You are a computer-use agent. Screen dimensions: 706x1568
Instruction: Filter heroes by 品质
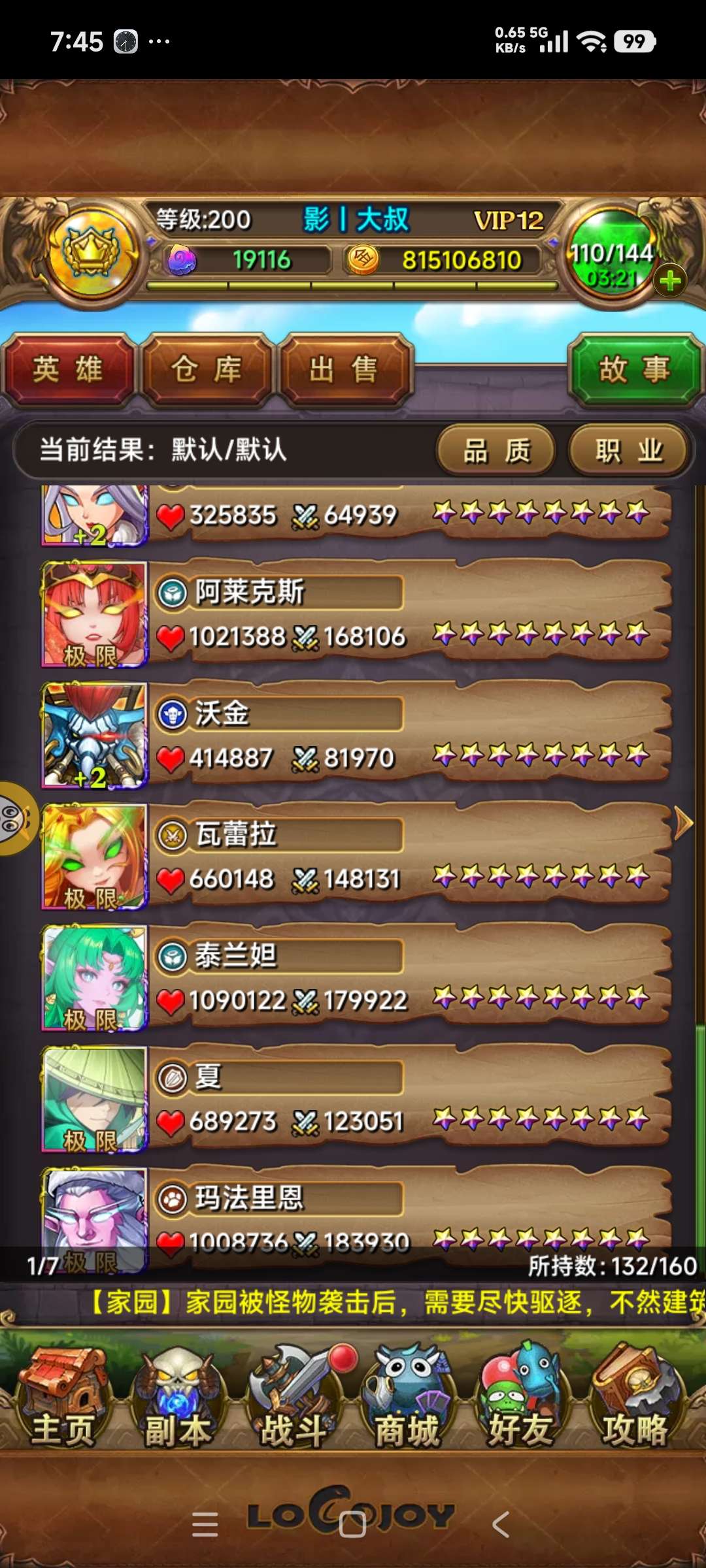[496, 451]
